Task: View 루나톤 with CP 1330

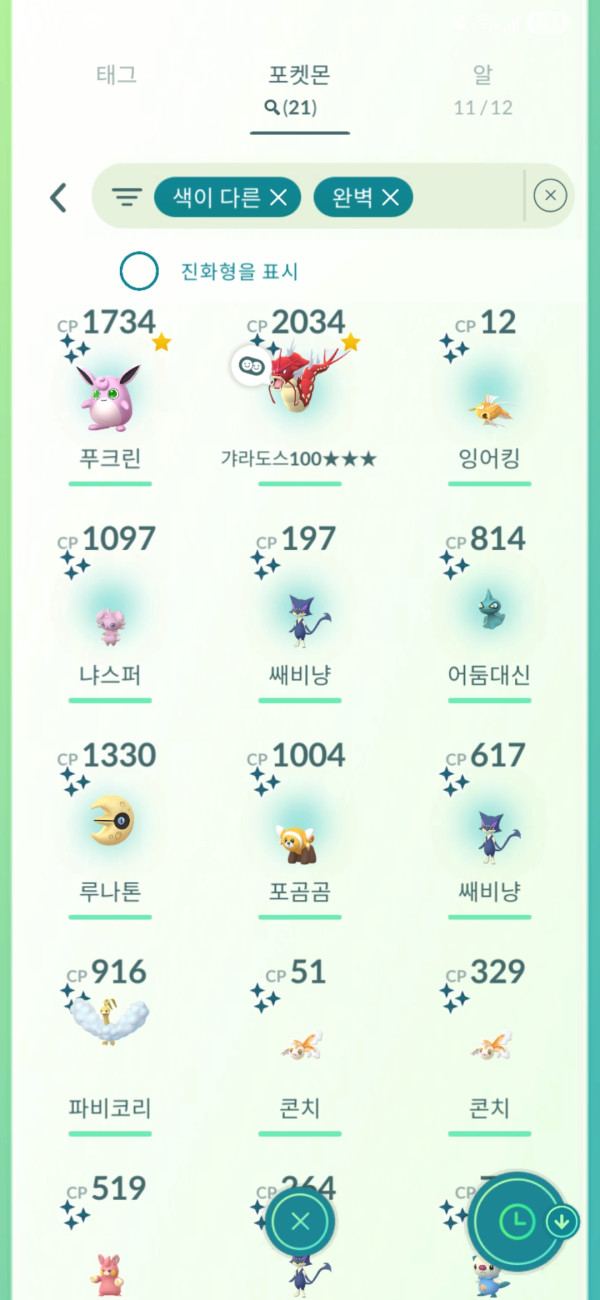Action: click(x=110, y=828)
